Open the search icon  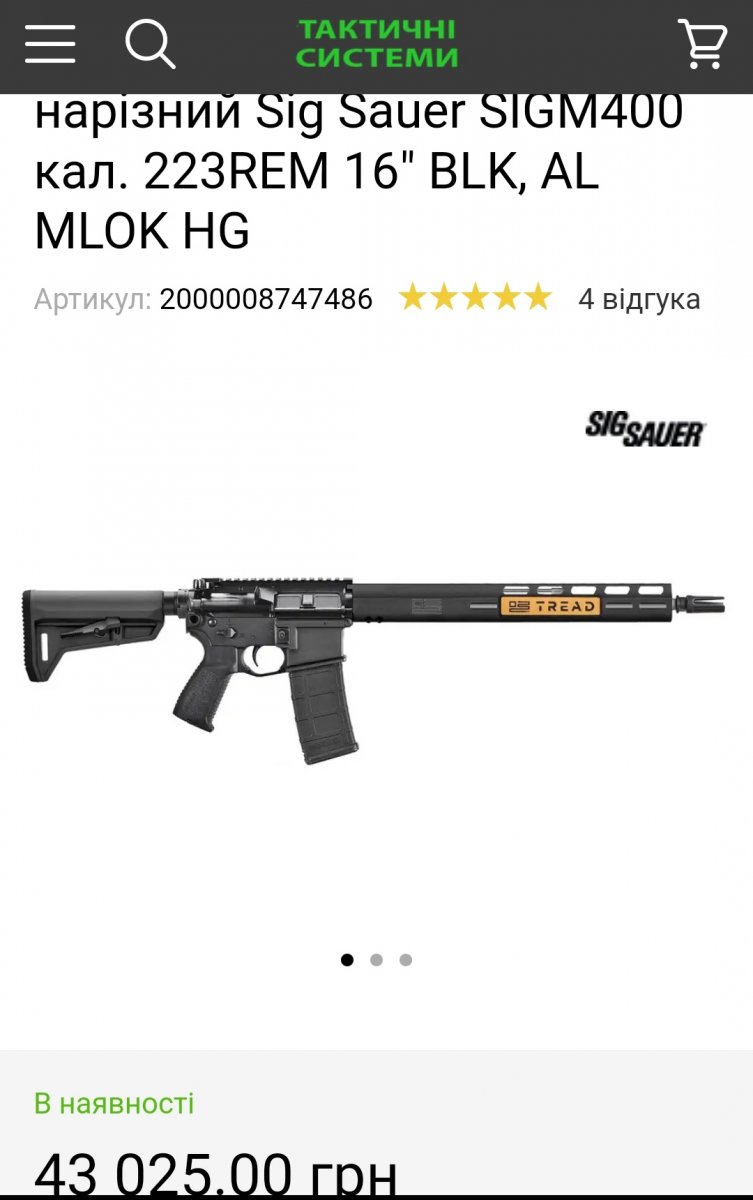coord(150,44)
